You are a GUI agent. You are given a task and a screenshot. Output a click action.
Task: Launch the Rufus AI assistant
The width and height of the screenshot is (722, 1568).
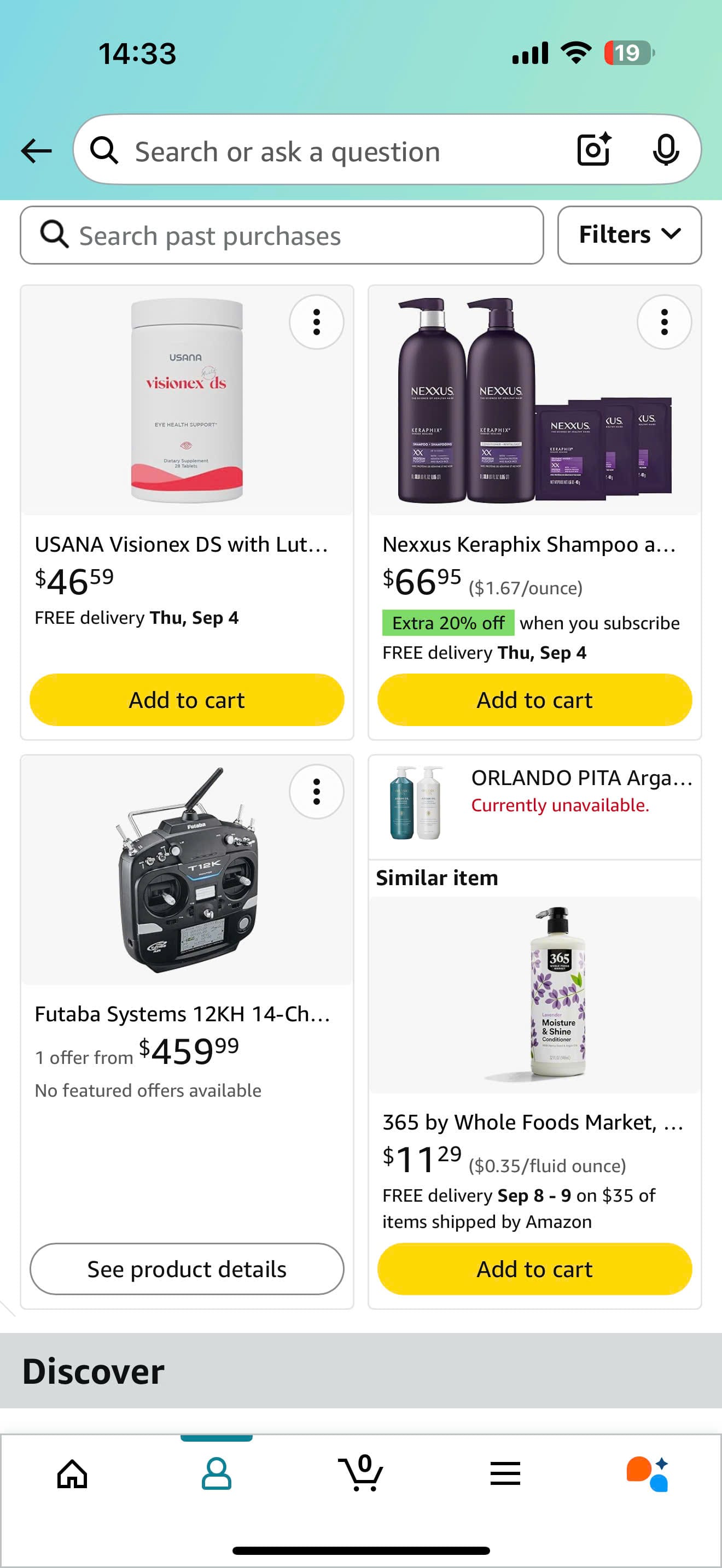tap(648, 1475)
